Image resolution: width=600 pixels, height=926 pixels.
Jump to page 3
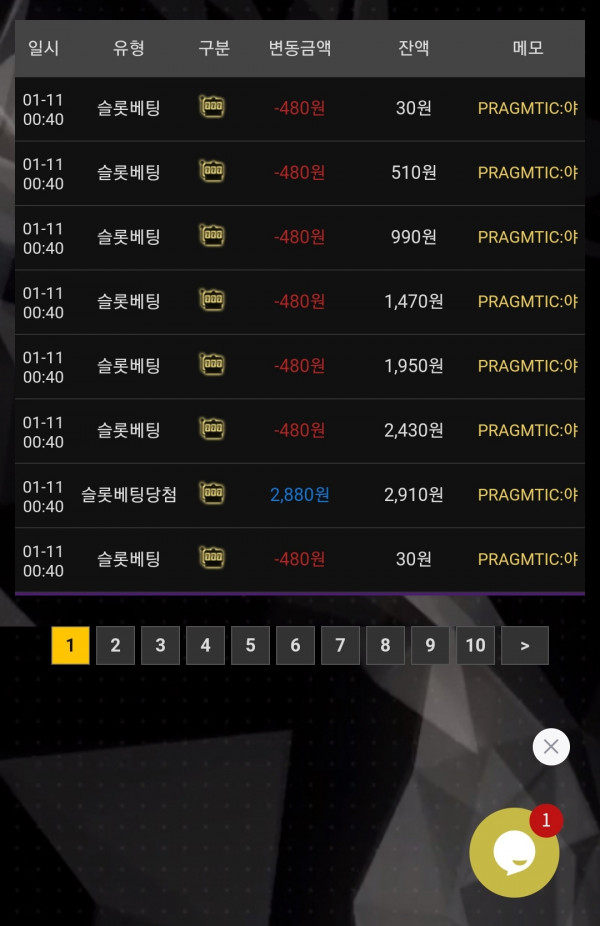click(x=160, y=645)
